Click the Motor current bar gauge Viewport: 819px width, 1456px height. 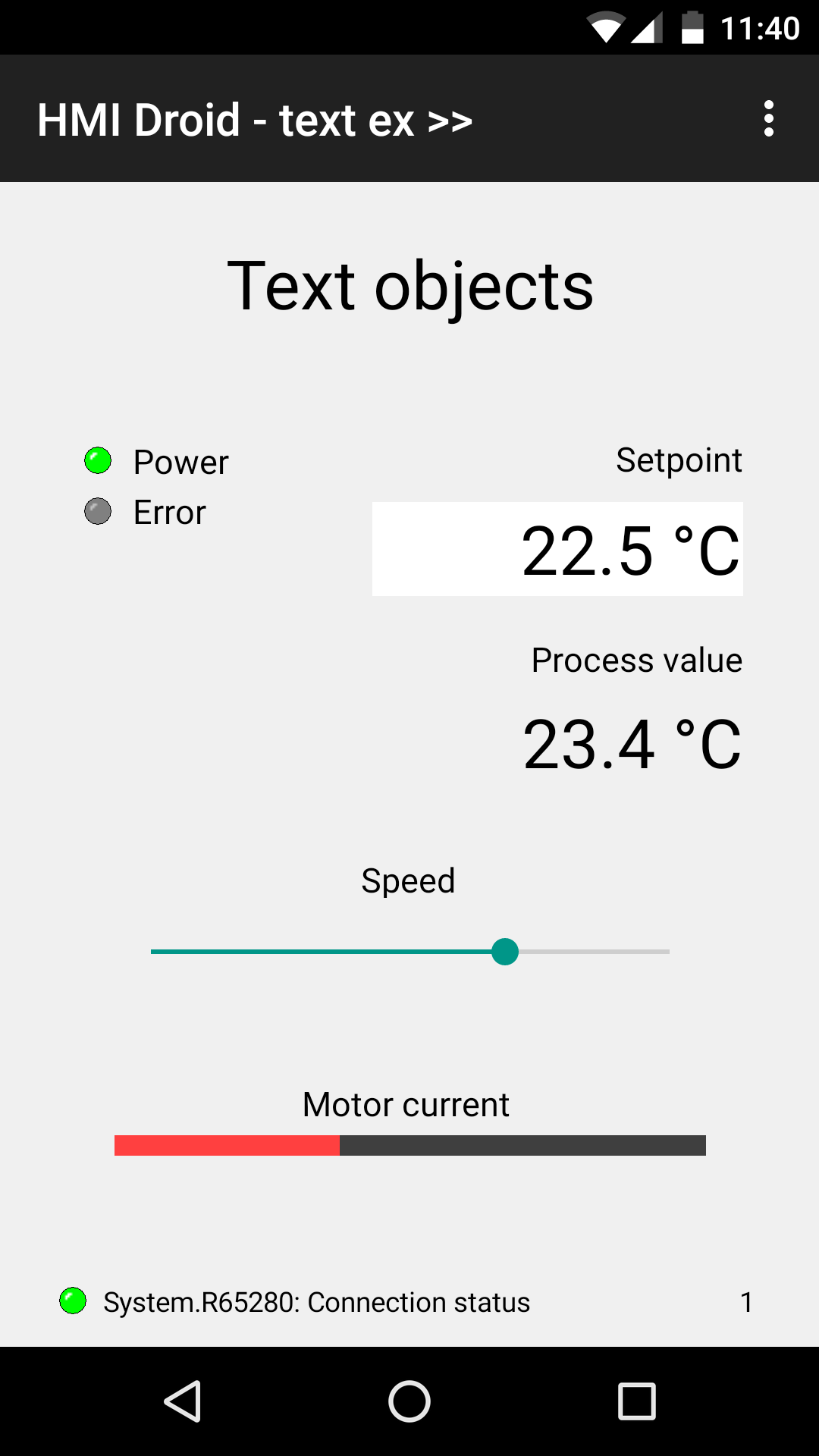pyautogui.click(x=409, y=1147)
